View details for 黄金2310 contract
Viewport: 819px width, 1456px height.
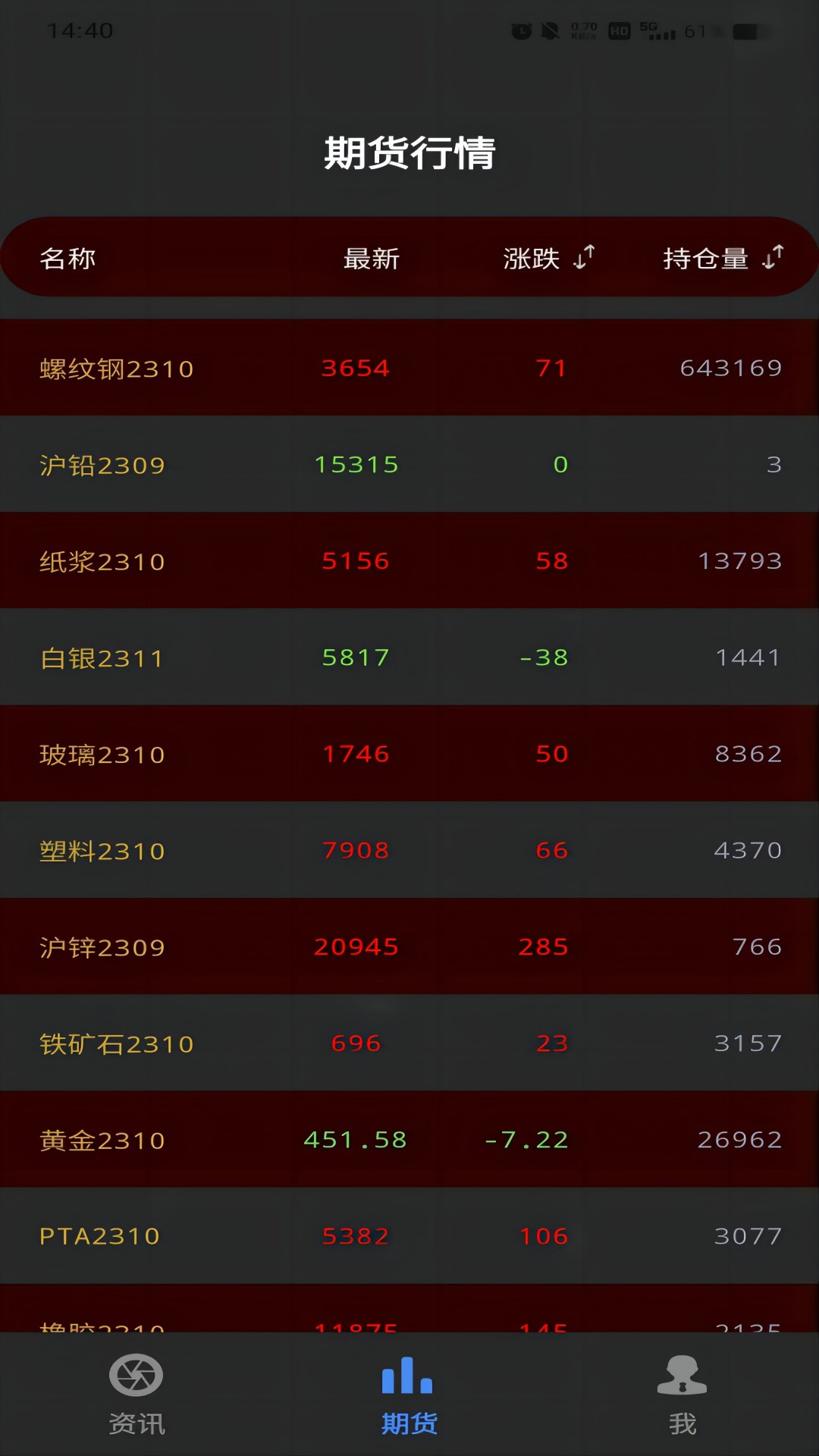tap(409, 1138)
